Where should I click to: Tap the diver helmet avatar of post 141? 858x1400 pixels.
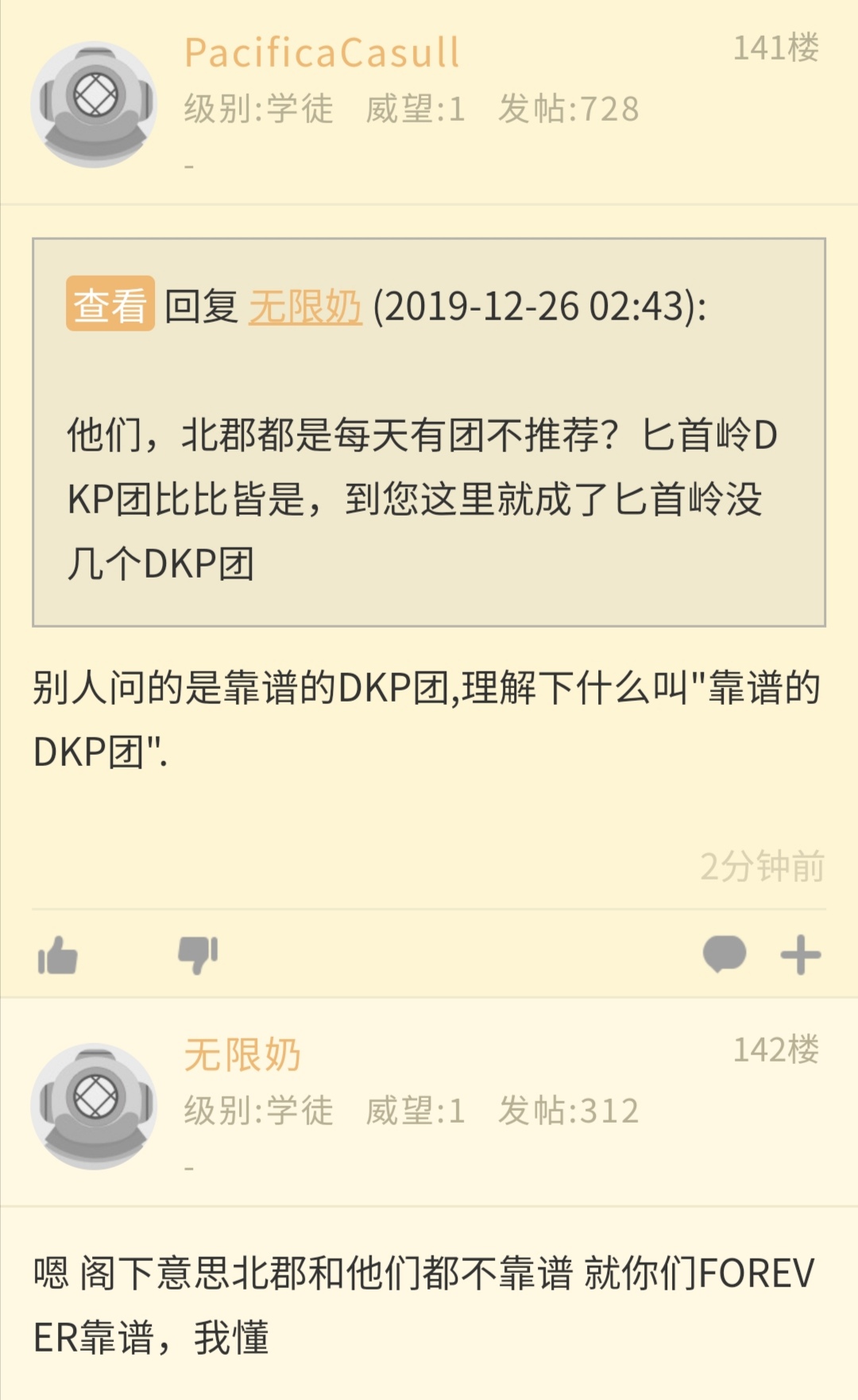[95, 95]
